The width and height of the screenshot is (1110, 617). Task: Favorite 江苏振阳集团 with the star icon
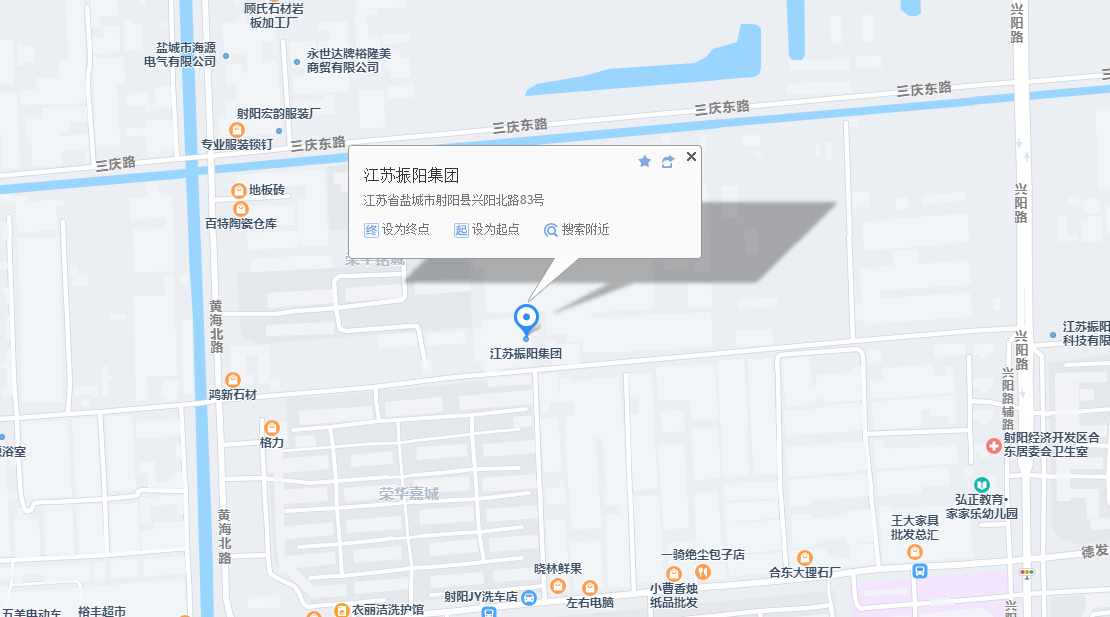click(x=645, y=161)
